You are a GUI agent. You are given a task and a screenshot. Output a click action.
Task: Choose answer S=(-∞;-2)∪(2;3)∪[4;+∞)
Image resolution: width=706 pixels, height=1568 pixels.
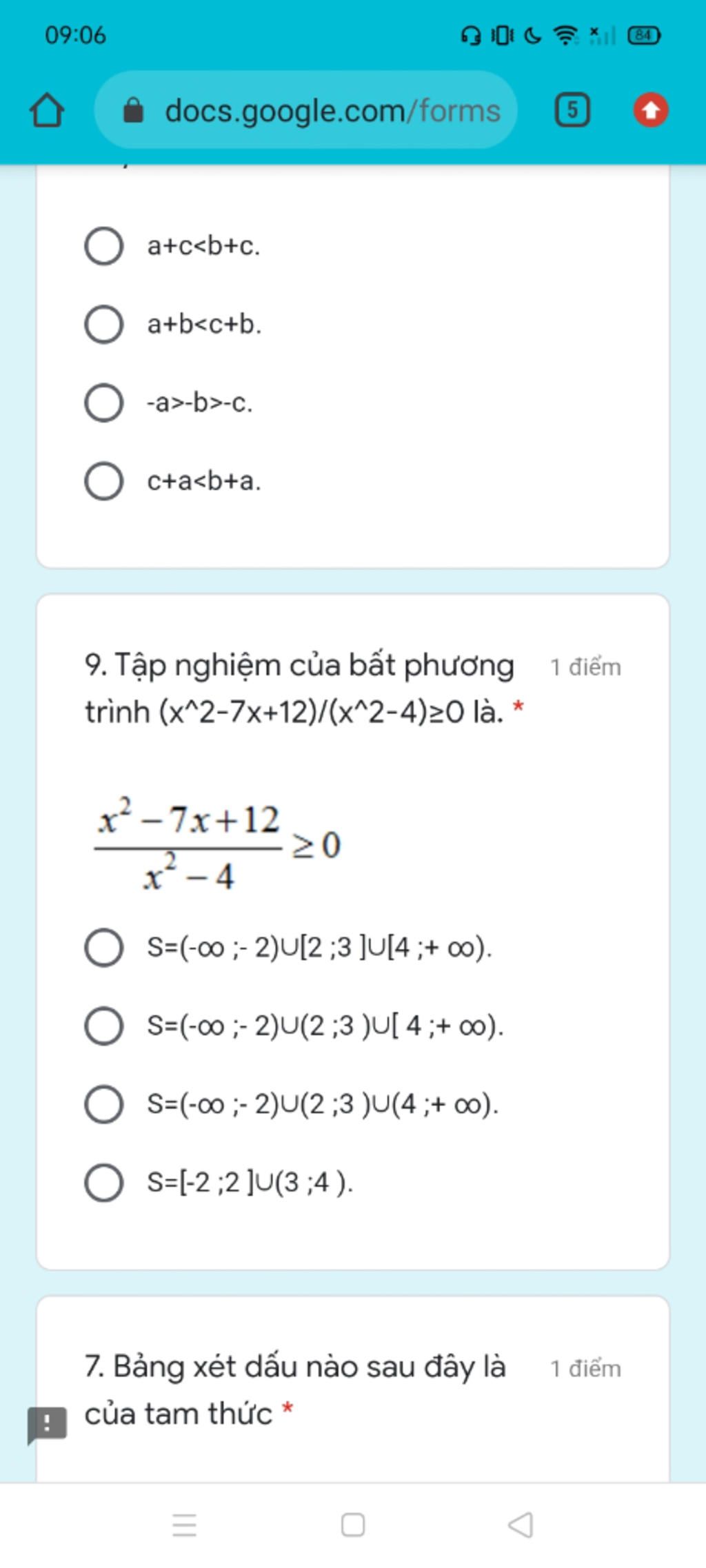[x=104, y=1026]
